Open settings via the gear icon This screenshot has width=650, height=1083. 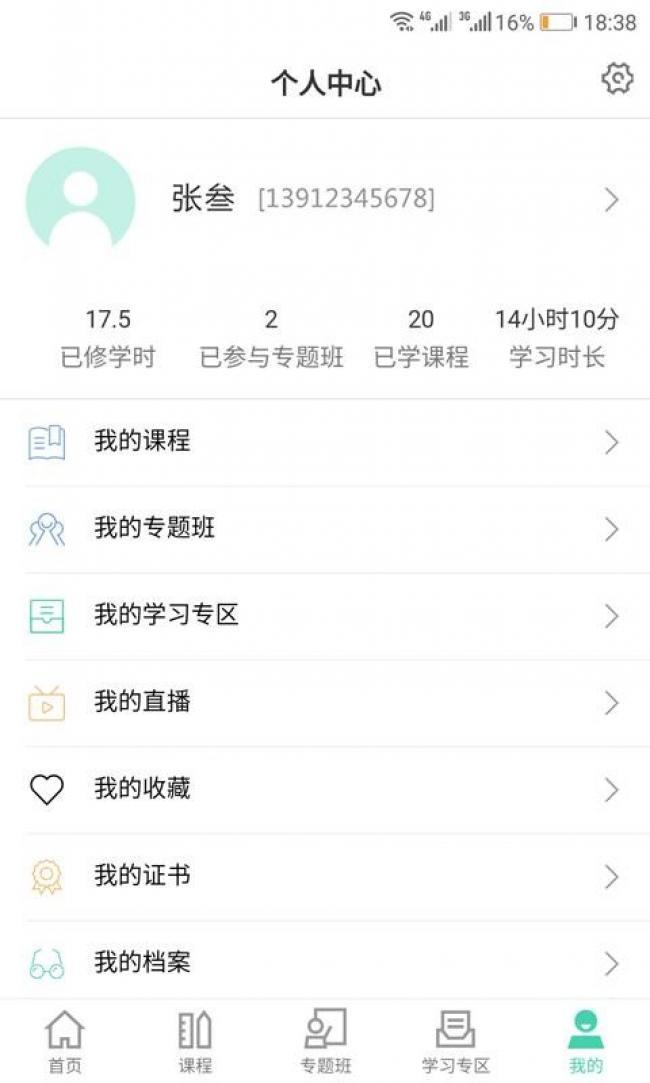click(x=617, y=79)
